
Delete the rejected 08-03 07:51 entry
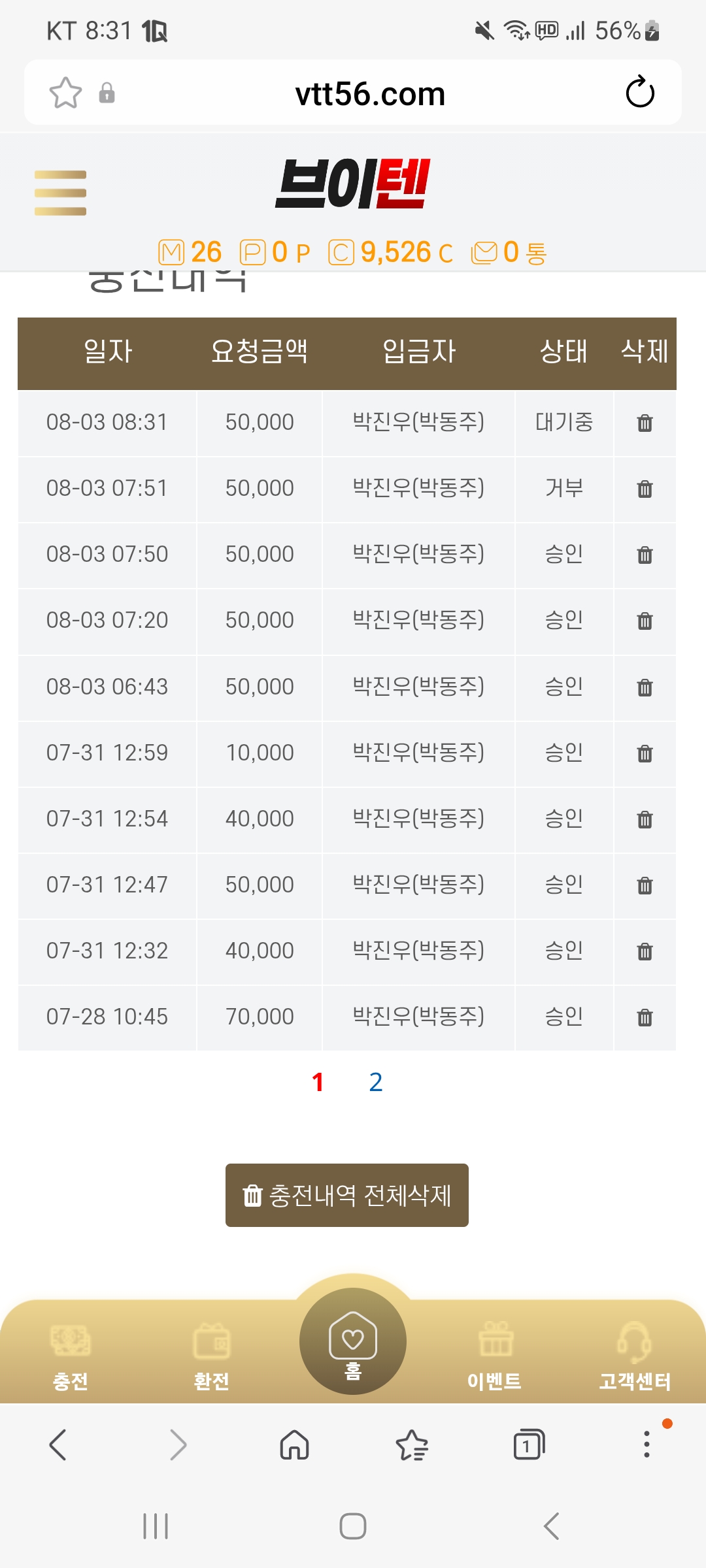pyautogui.click(x=645, y=489)
